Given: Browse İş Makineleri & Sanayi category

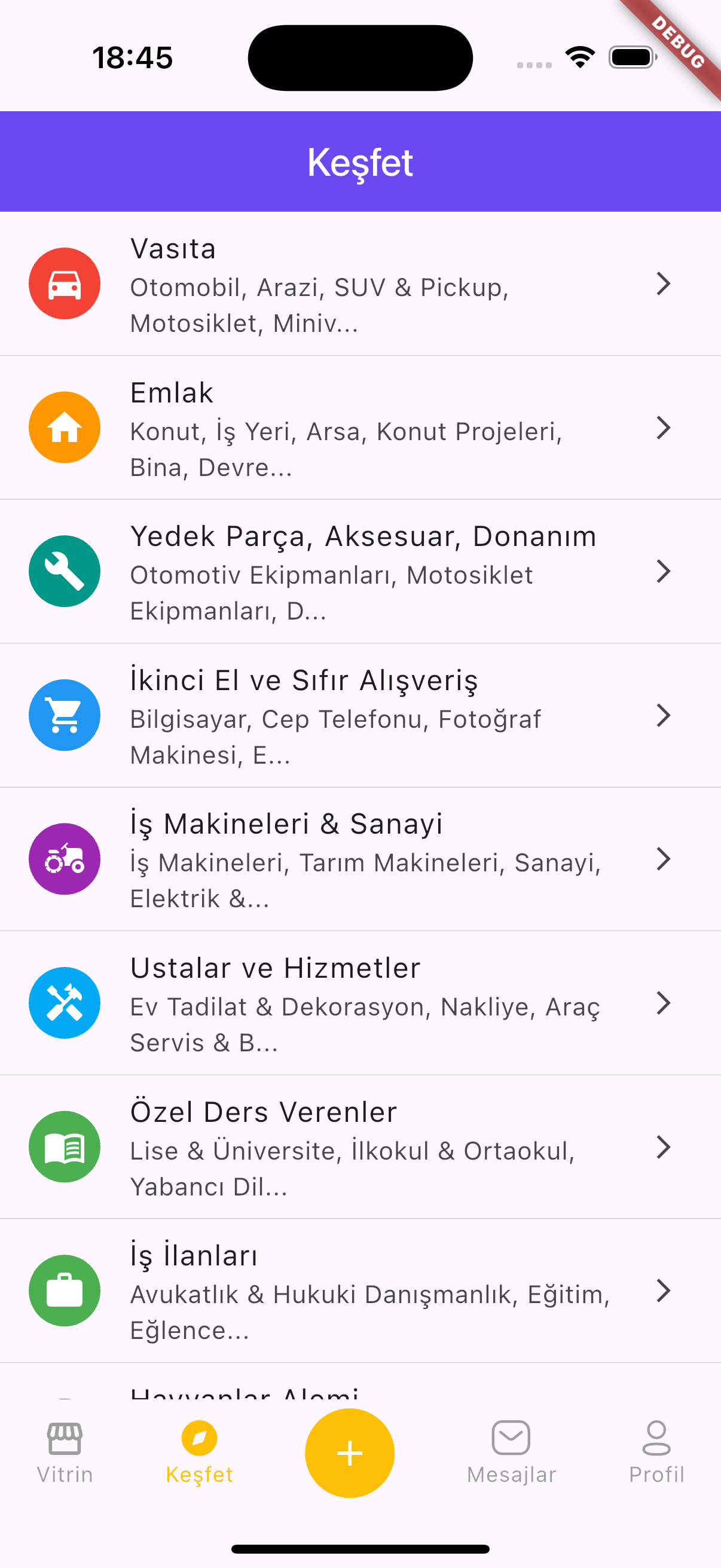Looking at the screenshot, I should [x=360, y=859].
